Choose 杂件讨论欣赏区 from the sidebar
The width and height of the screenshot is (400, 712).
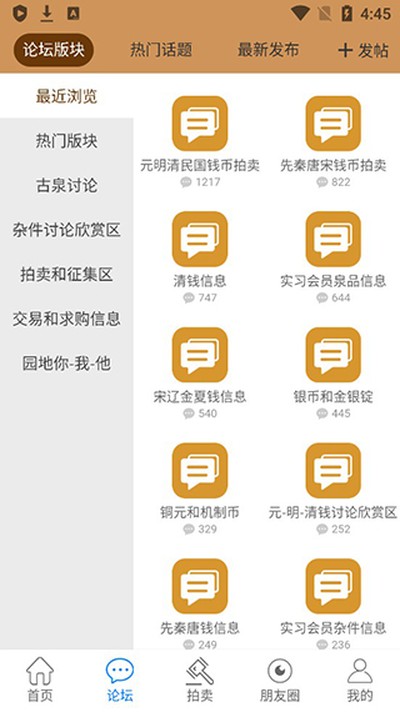[x=67, y=230]
